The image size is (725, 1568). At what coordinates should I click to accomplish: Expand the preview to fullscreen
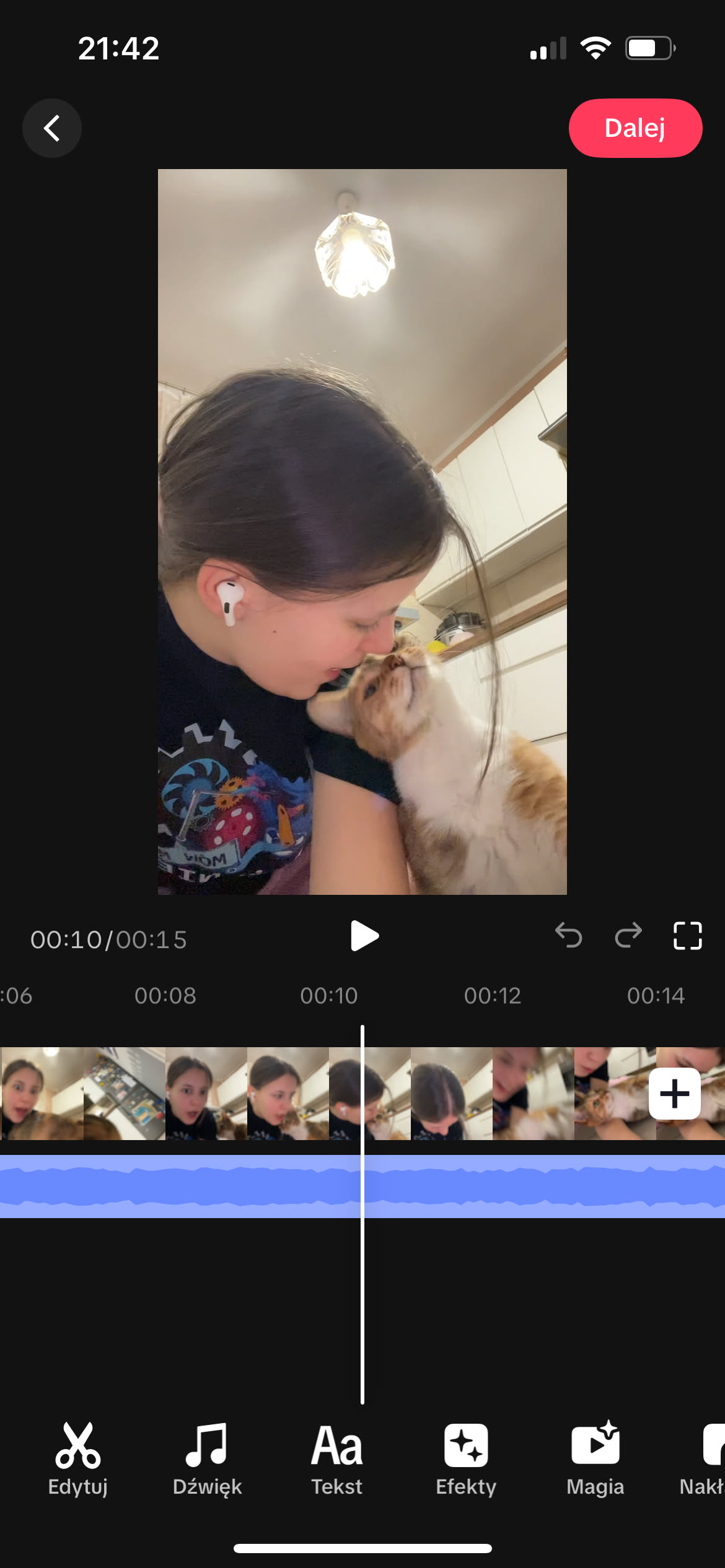(687, 935)
